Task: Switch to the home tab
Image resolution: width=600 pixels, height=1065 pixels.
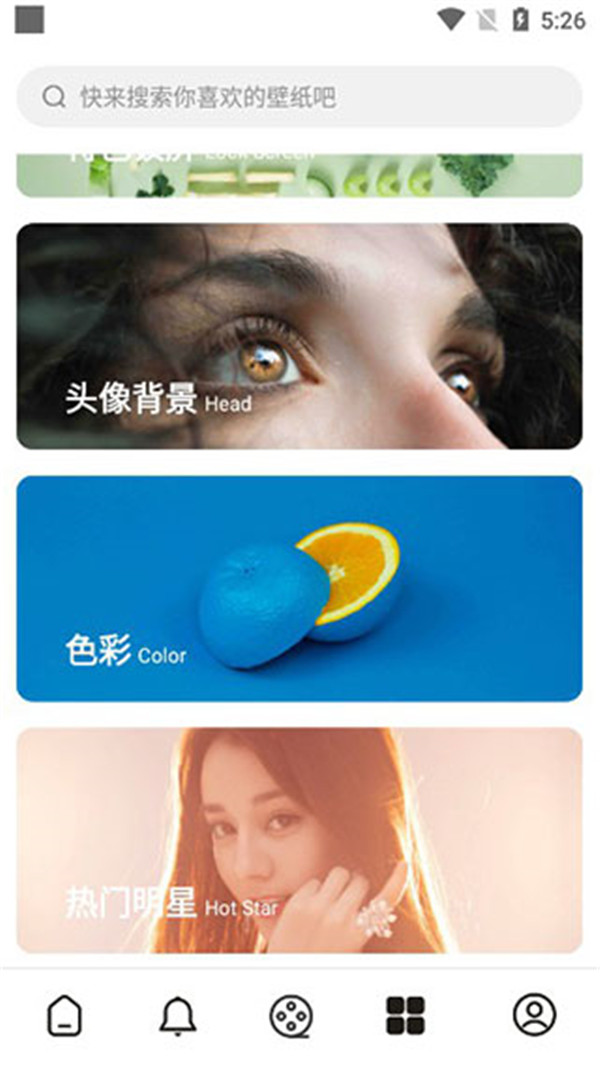Action: 65,1016
